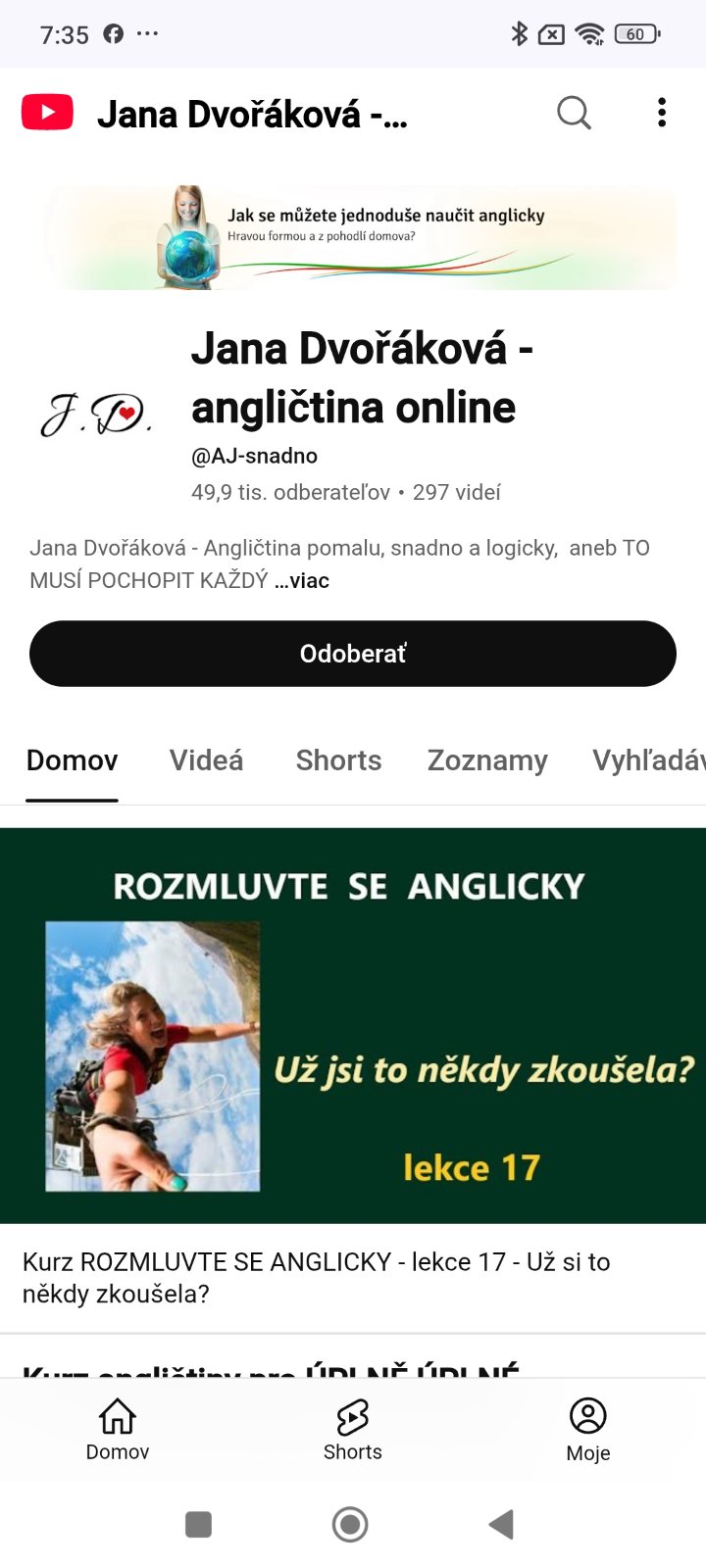
Task: Switch to the channel's Shorts tab
Action: [338, 760]
